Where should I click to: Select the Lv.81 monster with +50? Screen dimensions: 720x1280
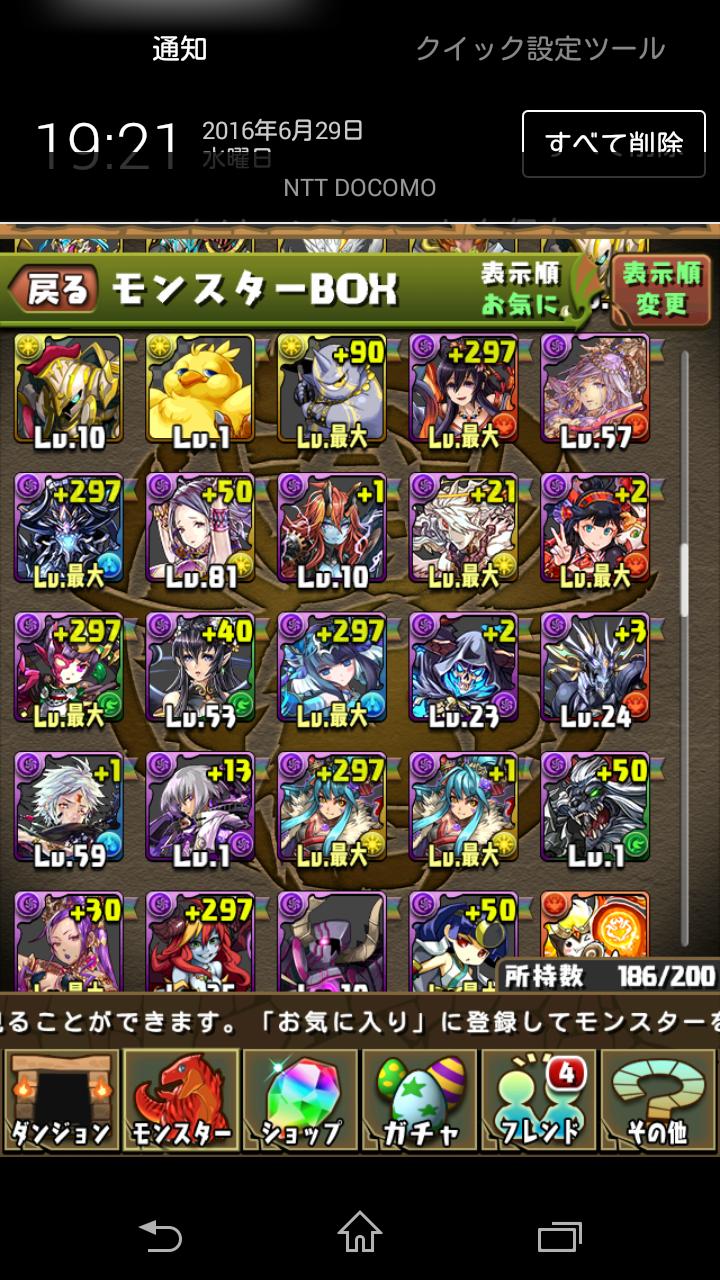pos(200,530)
